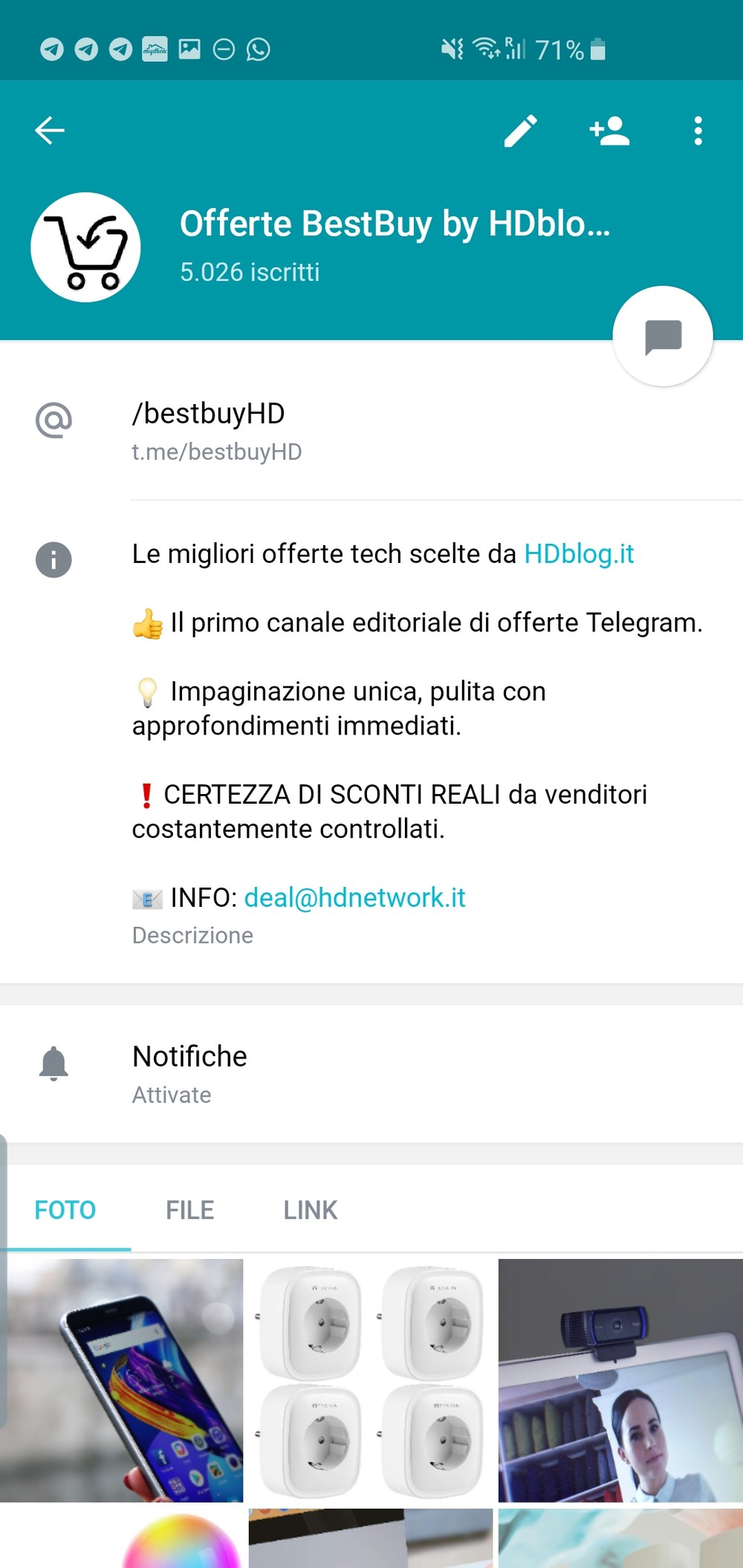Switch to the LINK tab
This screenshot has height=1568, width=743.
pyautogui.click(x=311, y=1210)
